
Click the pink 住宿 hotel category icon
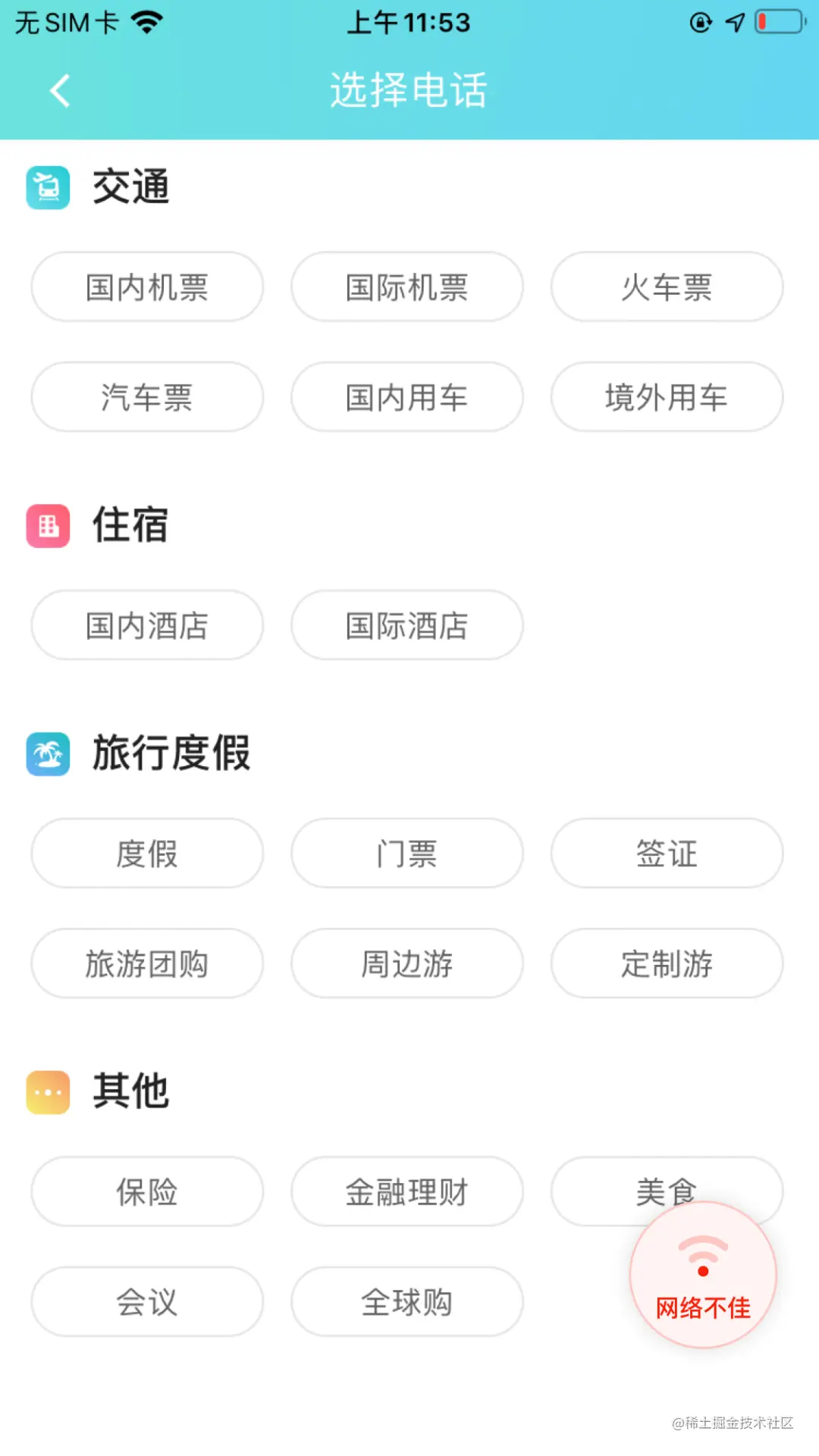[x=48, y=525]
